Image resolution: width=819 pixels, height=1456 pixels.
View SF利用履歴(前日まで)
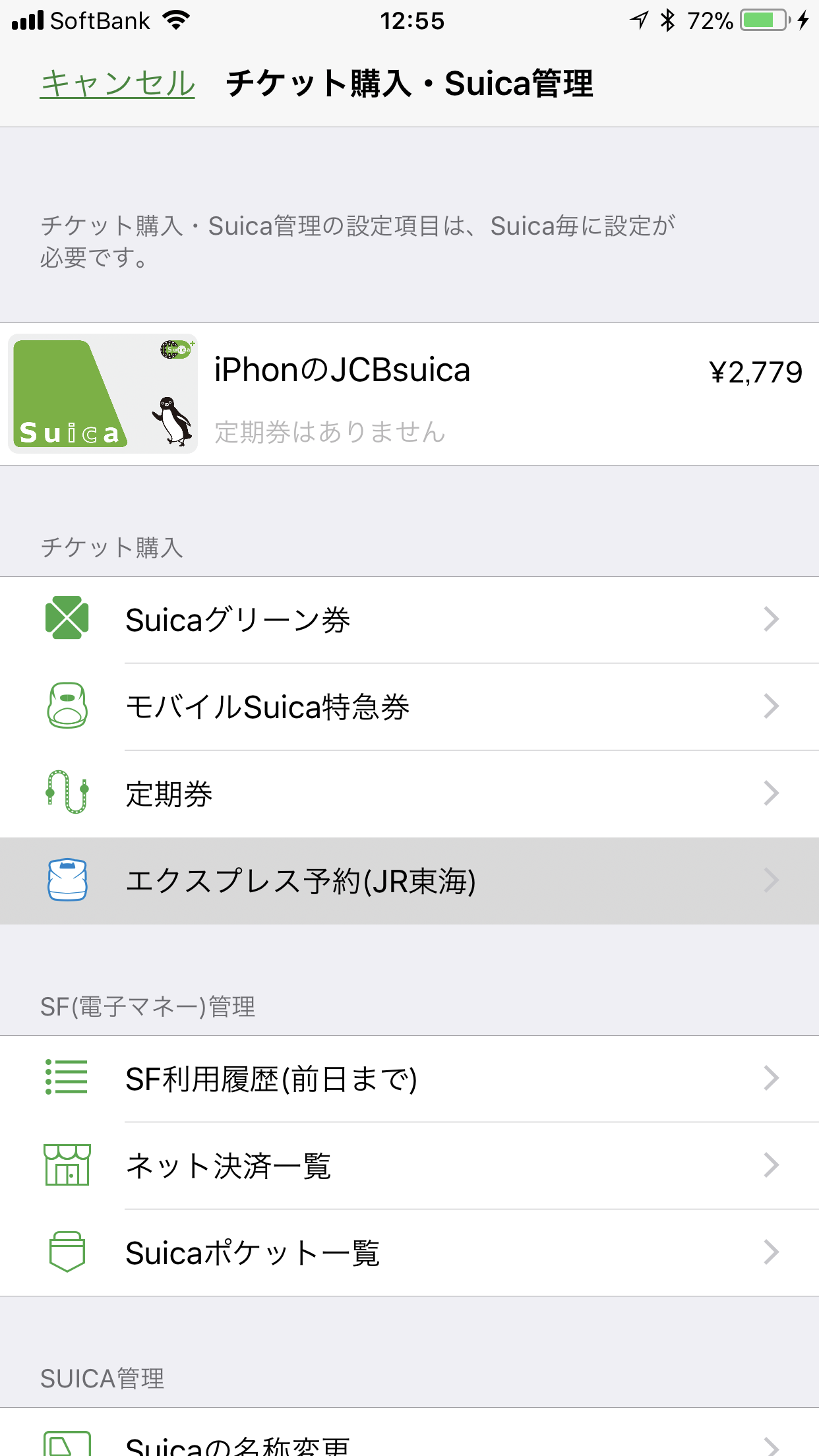click(x=409, y=1079)
